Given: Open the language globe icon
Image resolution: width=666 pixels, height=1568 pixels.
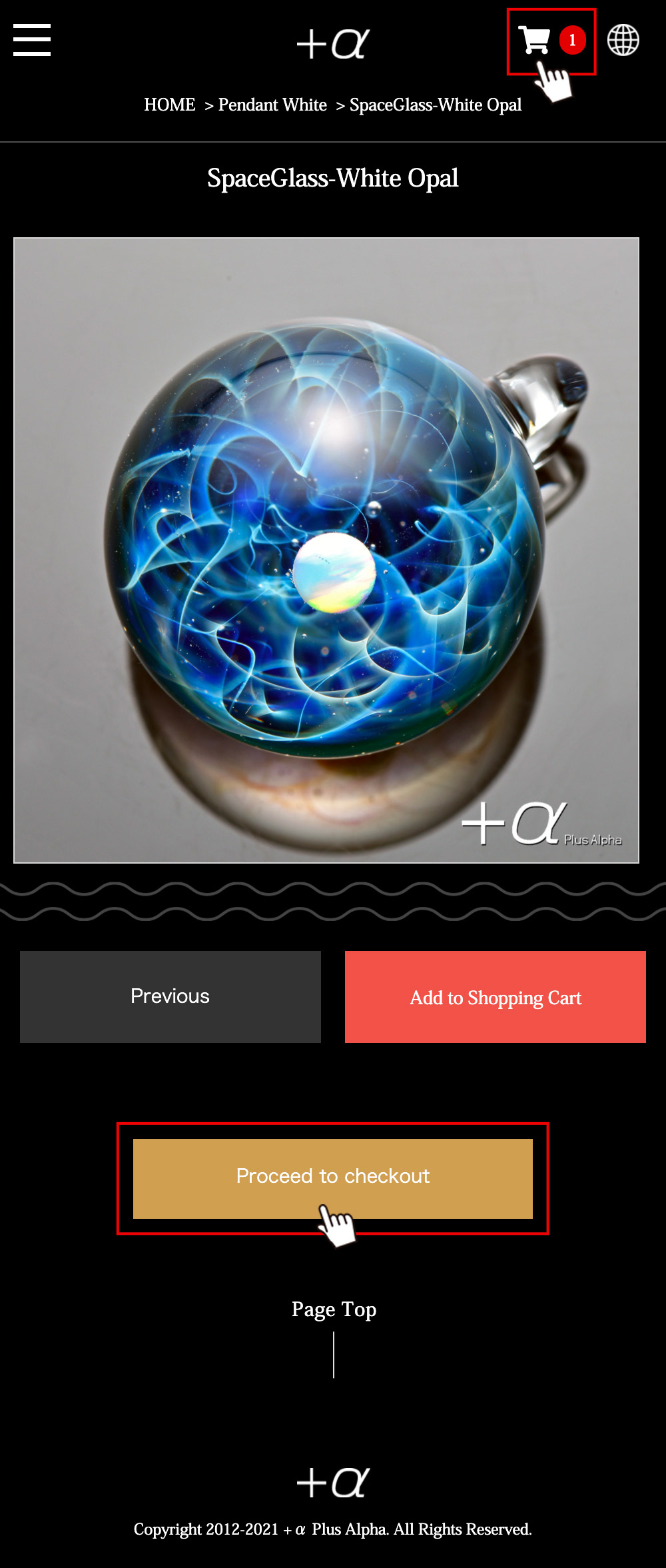Looking at the screenshot, I should (x=623, y=40).
